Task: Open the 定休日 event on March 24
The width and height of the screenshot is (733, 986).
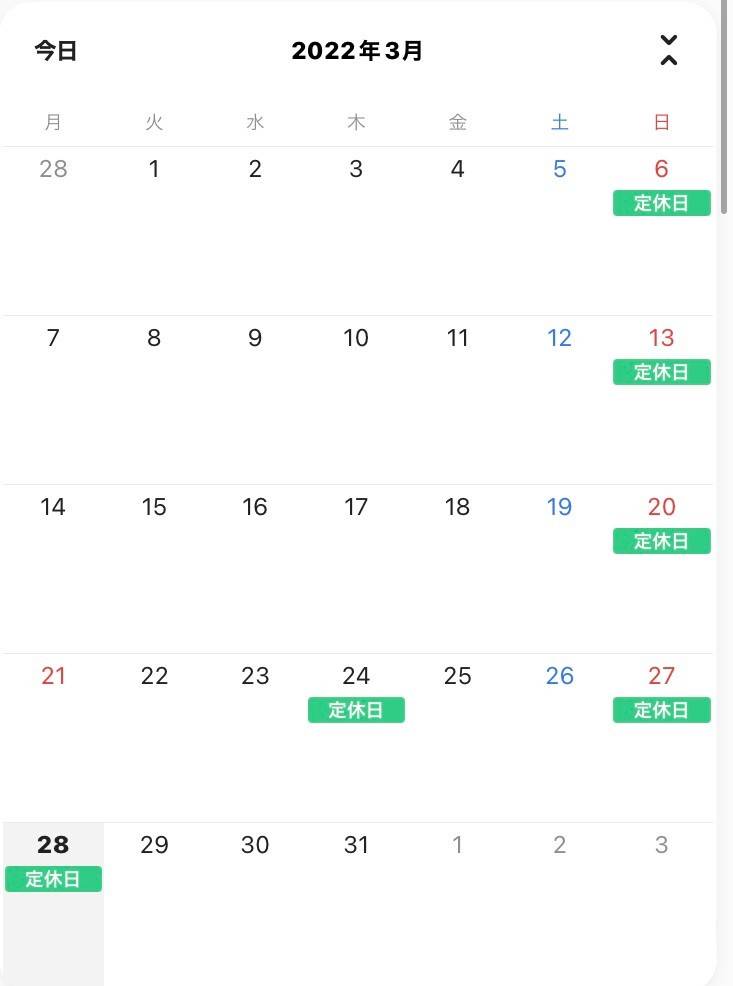Action: [x=356, y=710]
